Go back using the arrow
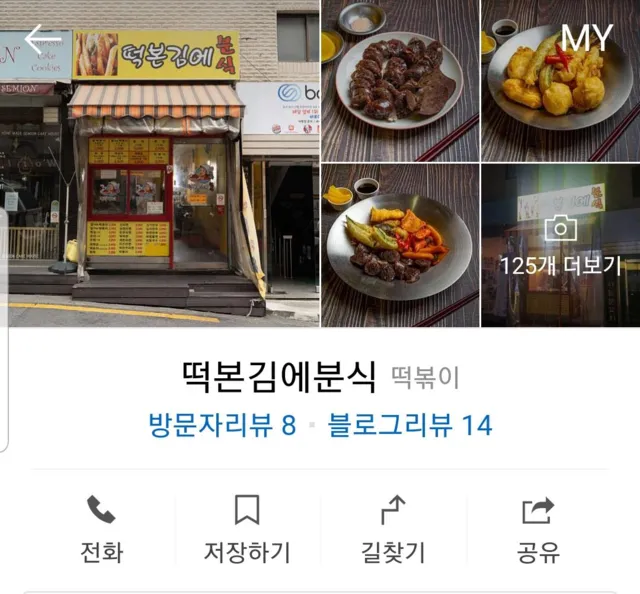This screenshot has width=640, height=594. (x=43, y=39)
